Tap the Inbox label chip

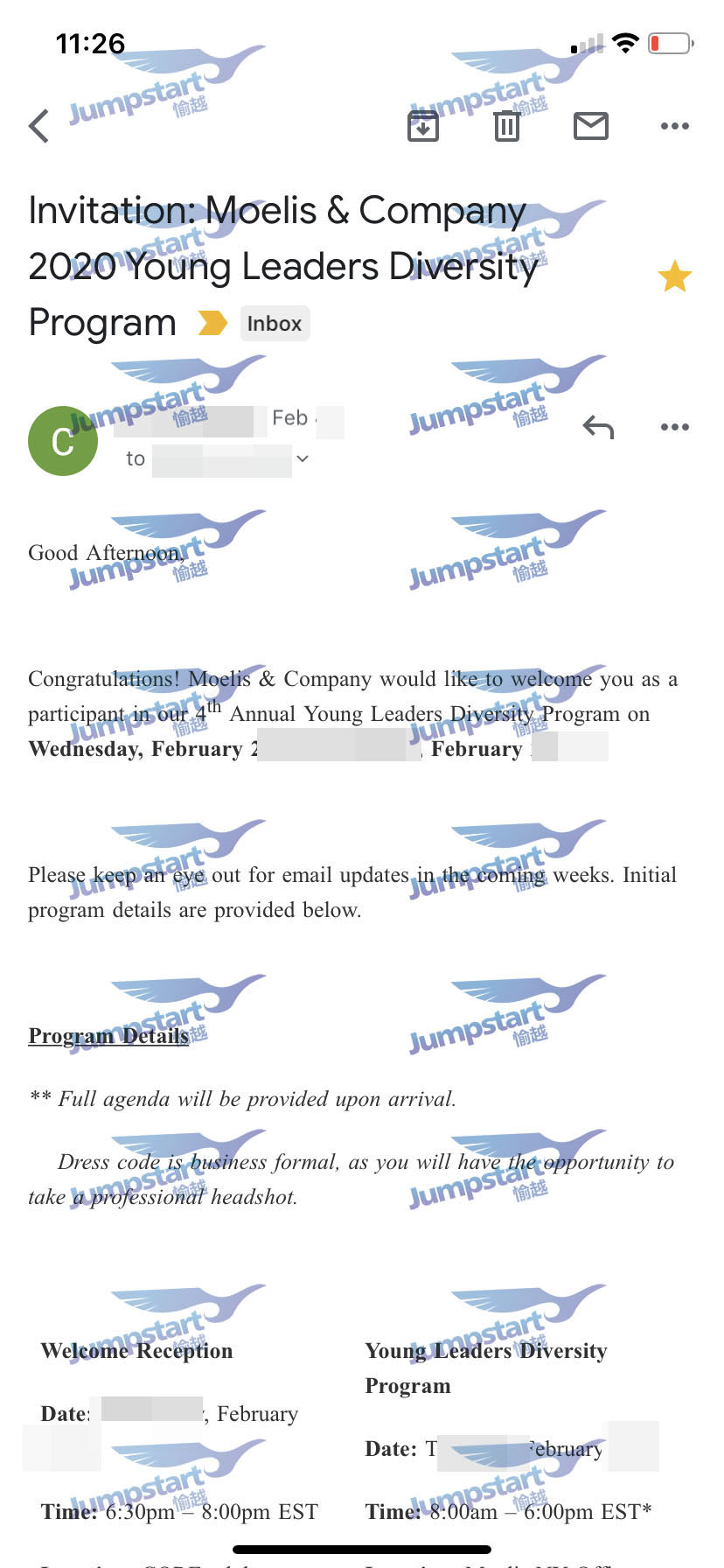pos(274,324)
